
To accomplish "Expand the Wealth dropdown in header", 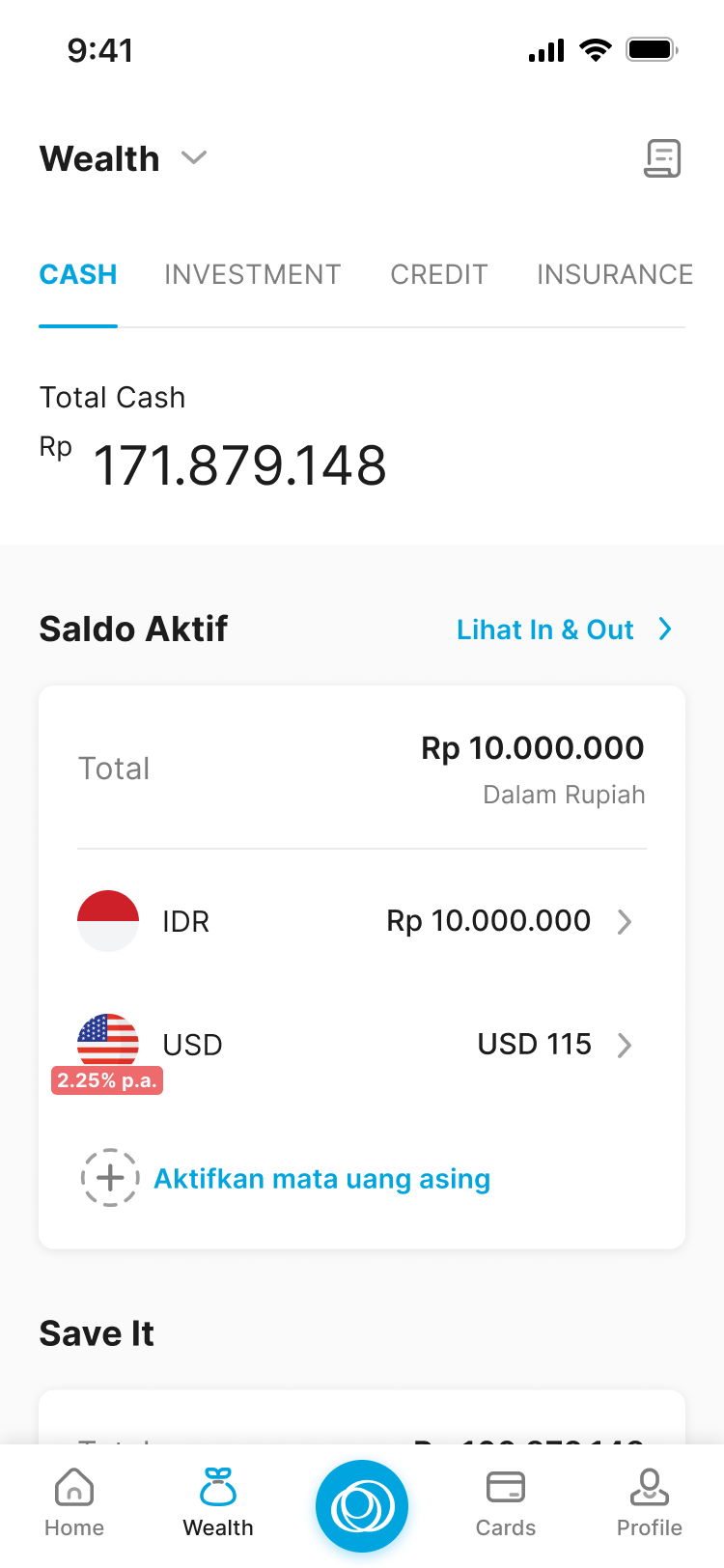I will point(125,158).
